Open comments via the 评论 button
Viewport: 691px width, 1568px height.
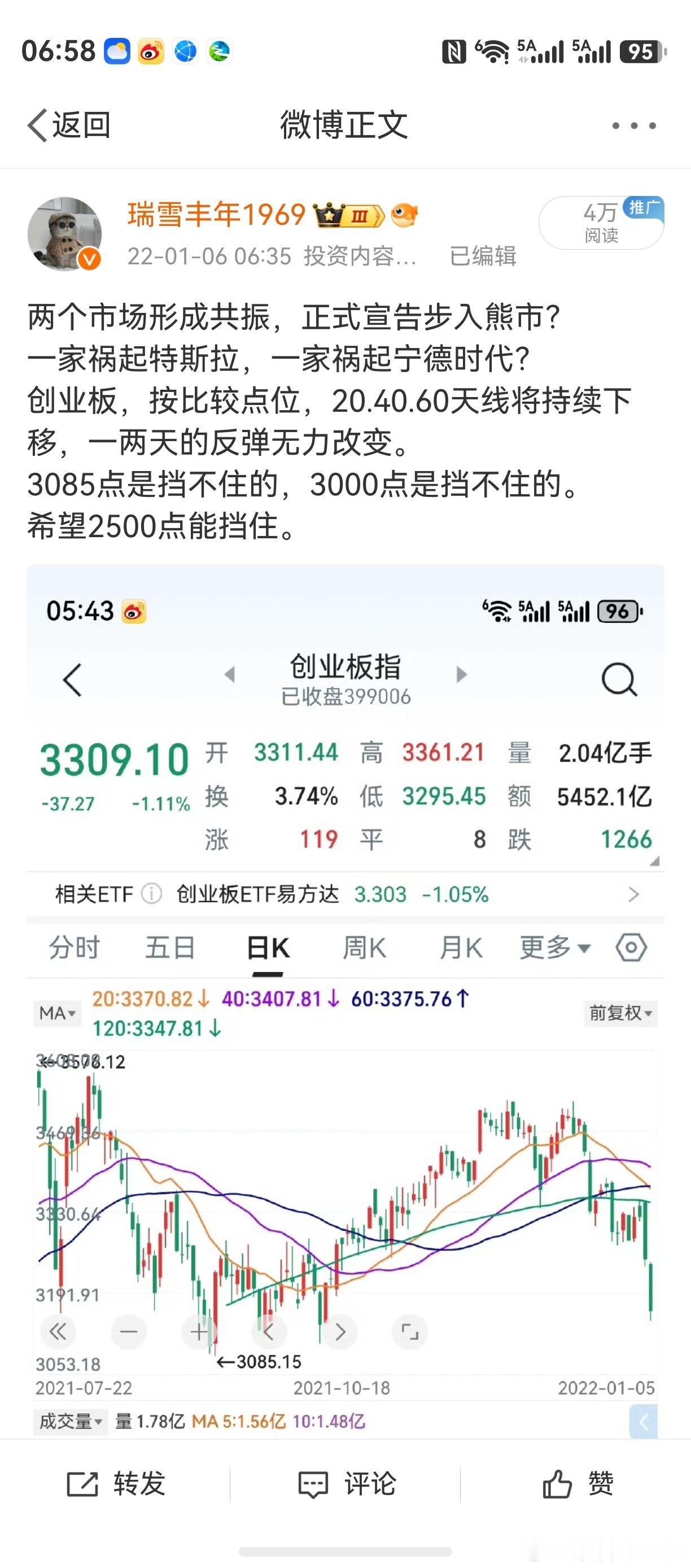346,1483
